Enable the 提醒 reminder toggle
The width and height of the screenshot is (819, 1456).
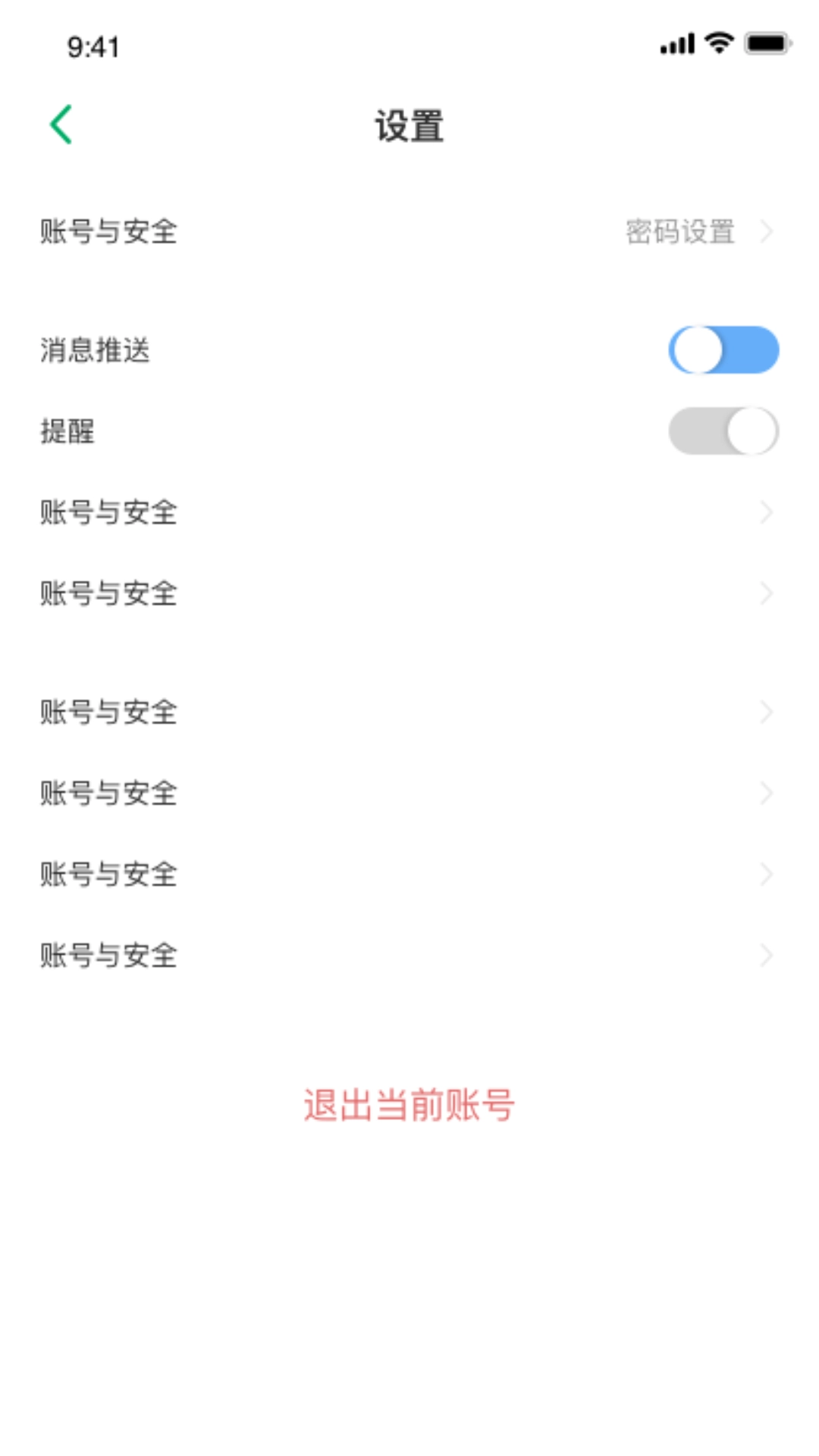tap(723, 429)
